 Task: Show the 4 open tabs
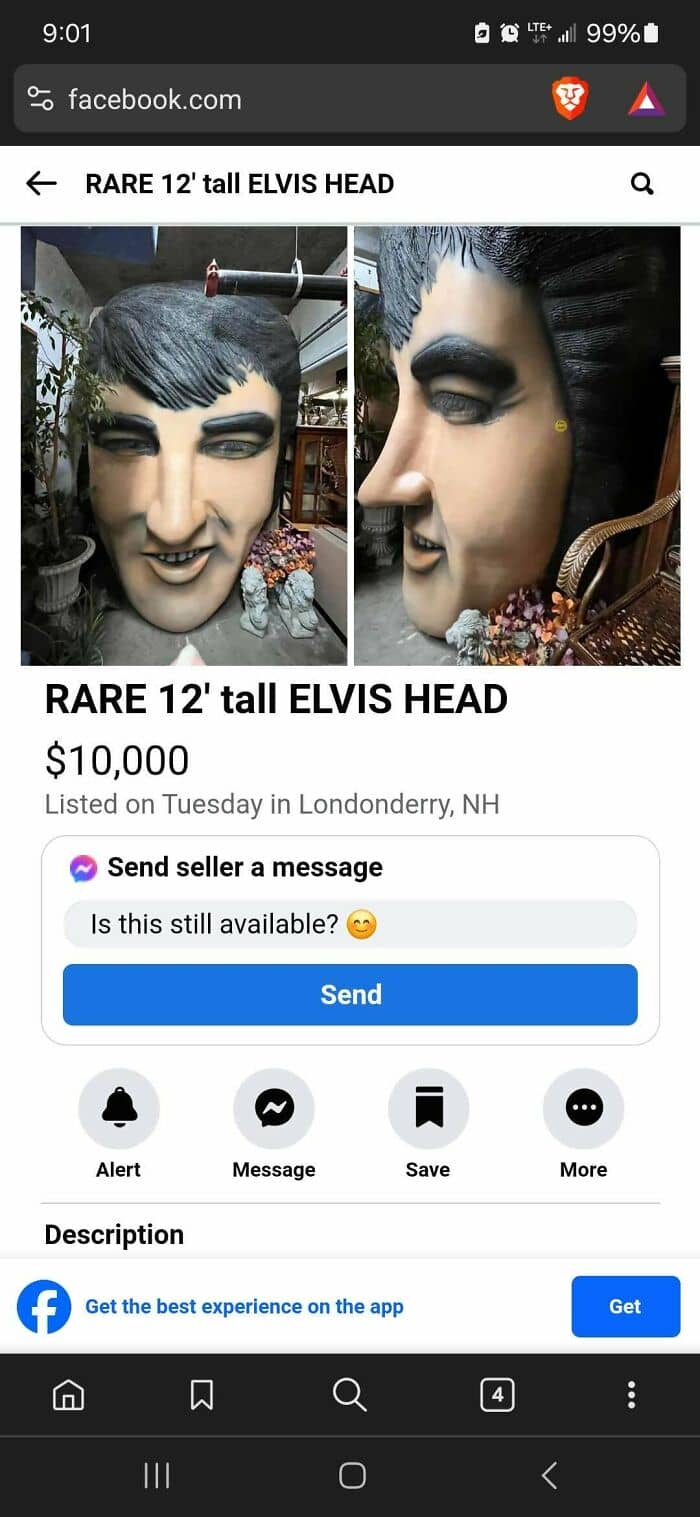[x=497, y=1394]
